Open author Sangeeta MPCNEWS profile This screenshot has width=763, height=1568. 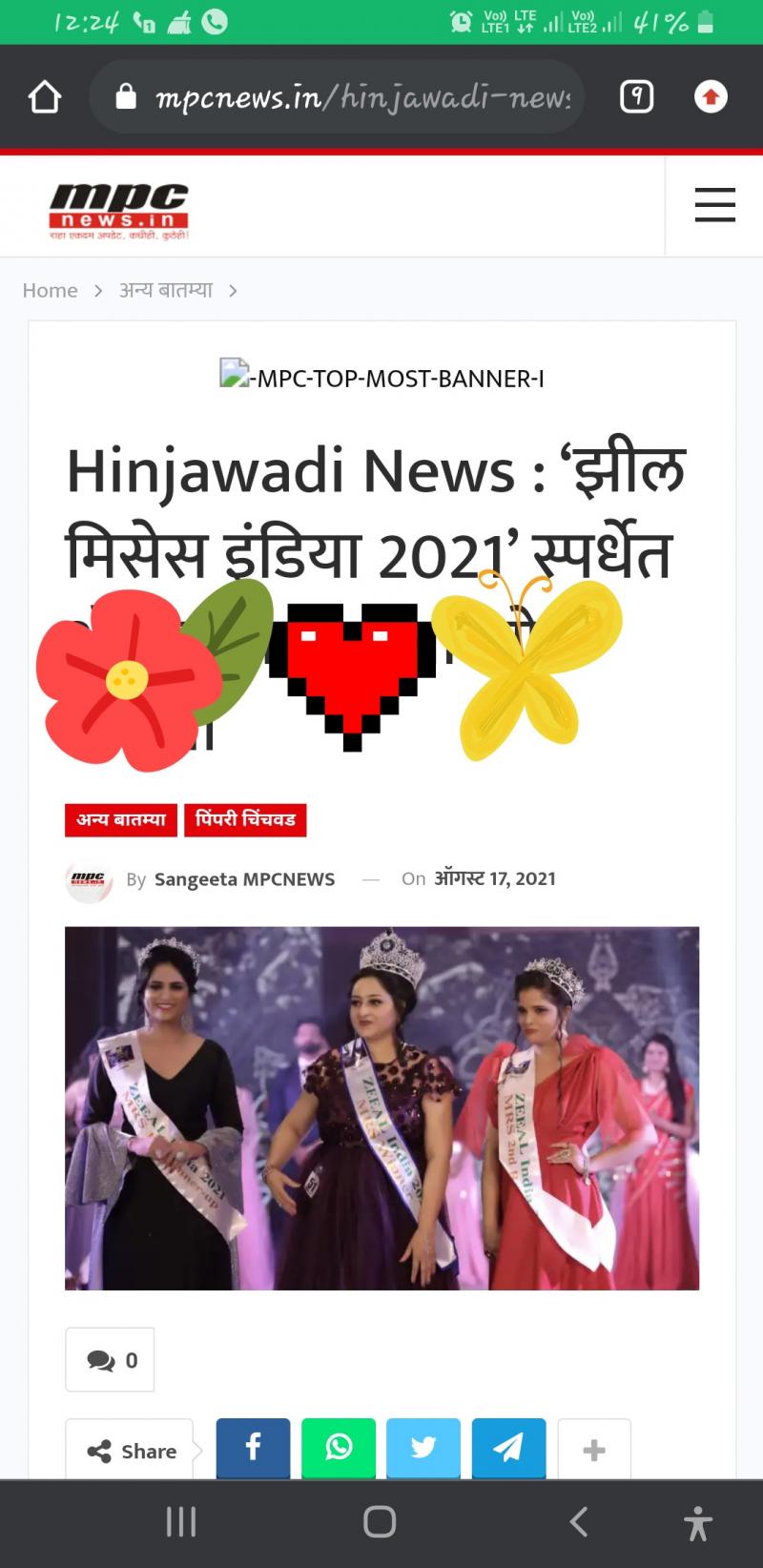tap(244, 879)
